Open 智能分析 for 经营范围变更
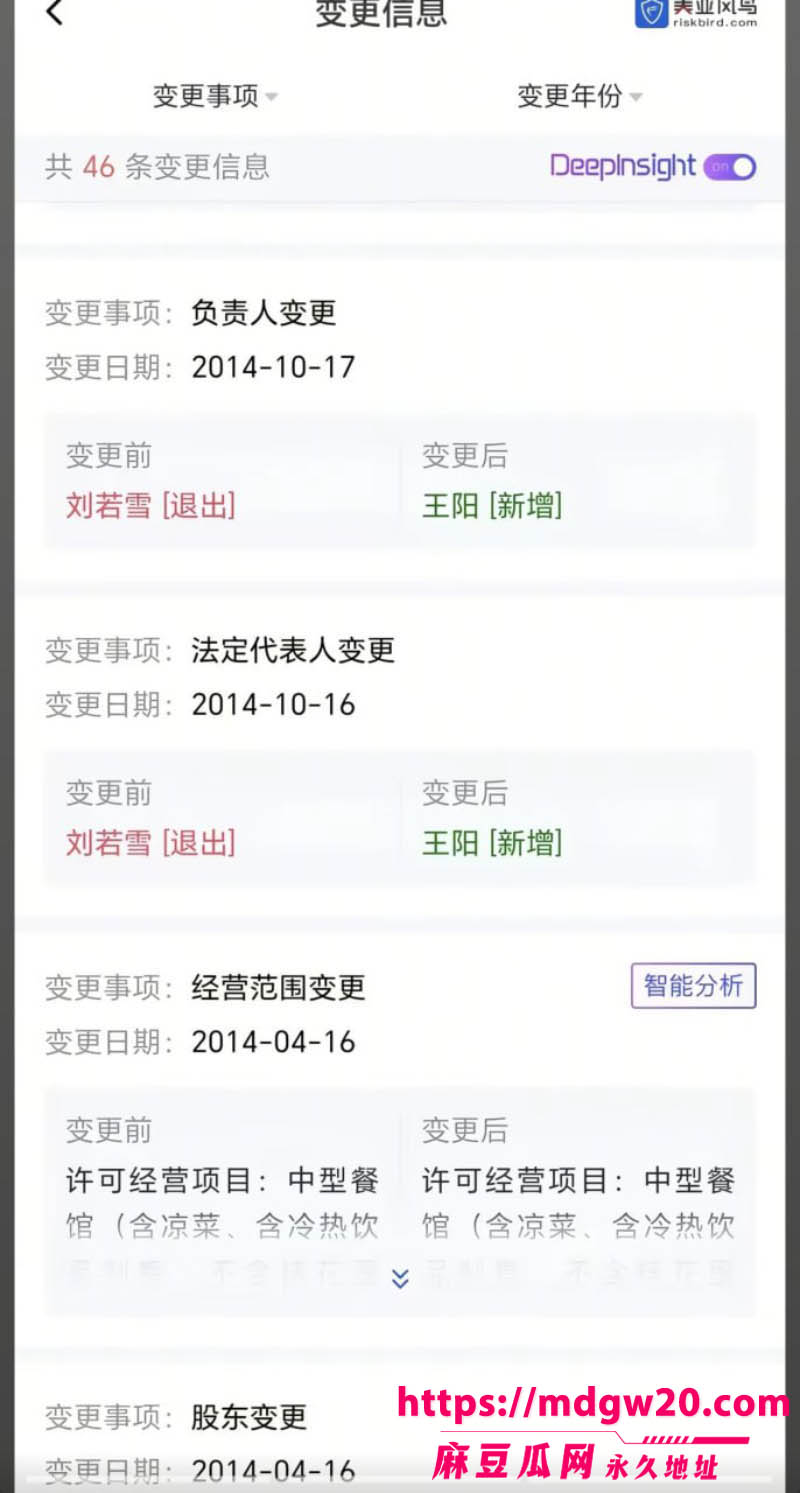The height and width of the screenshot is (1493, 800). 693,986
